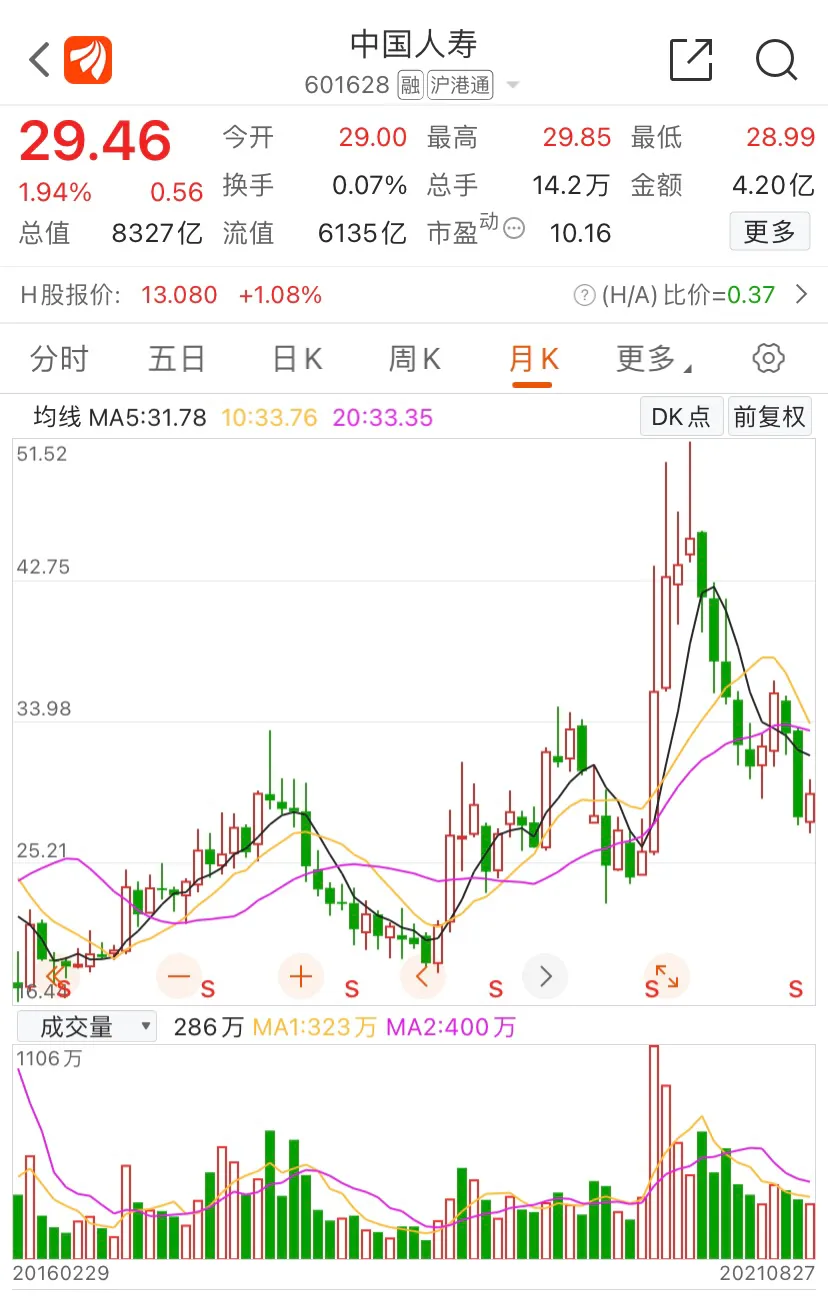Viewport: 828px width, 1298px height.
Task: Move the chart to earlier dates
Action: (x=422, y=976)
